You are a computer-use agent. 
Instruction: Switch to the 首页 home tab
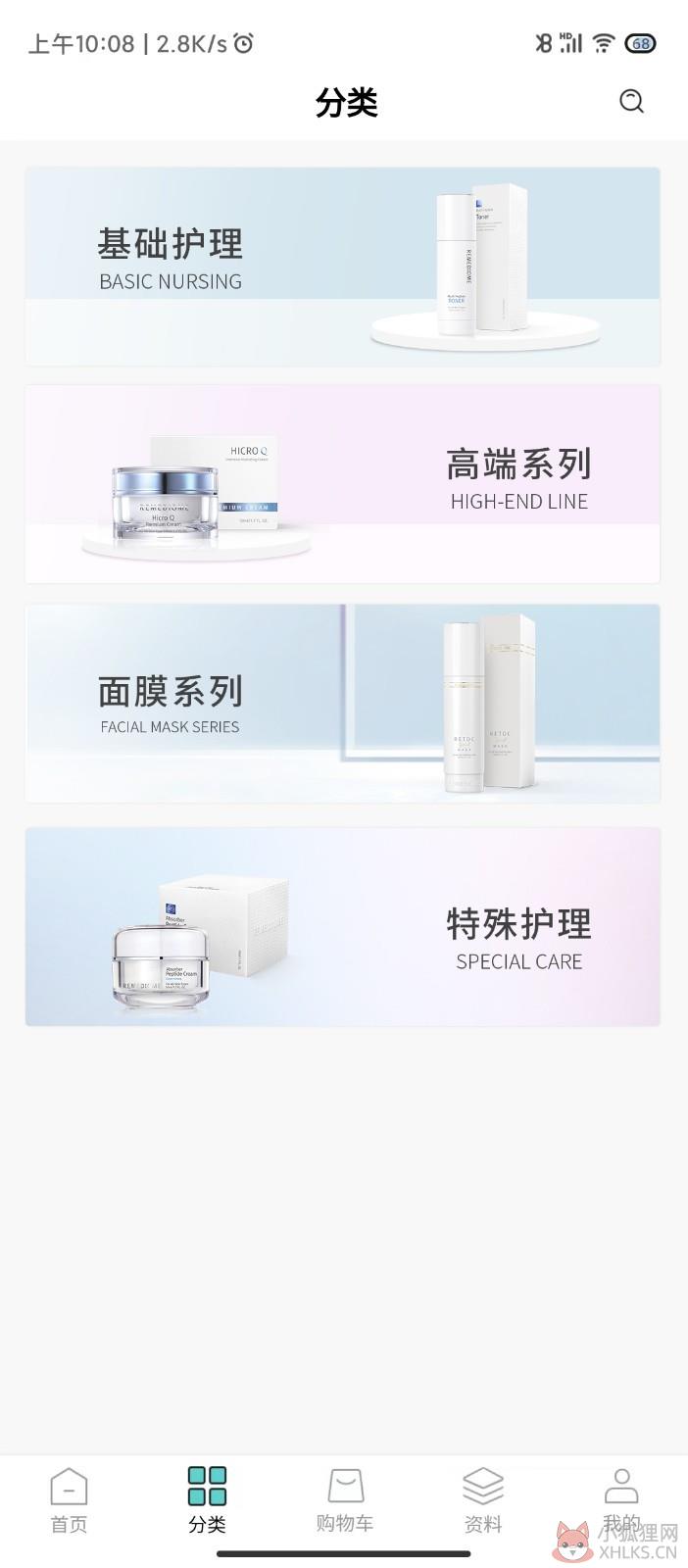tap(69, 1500)
